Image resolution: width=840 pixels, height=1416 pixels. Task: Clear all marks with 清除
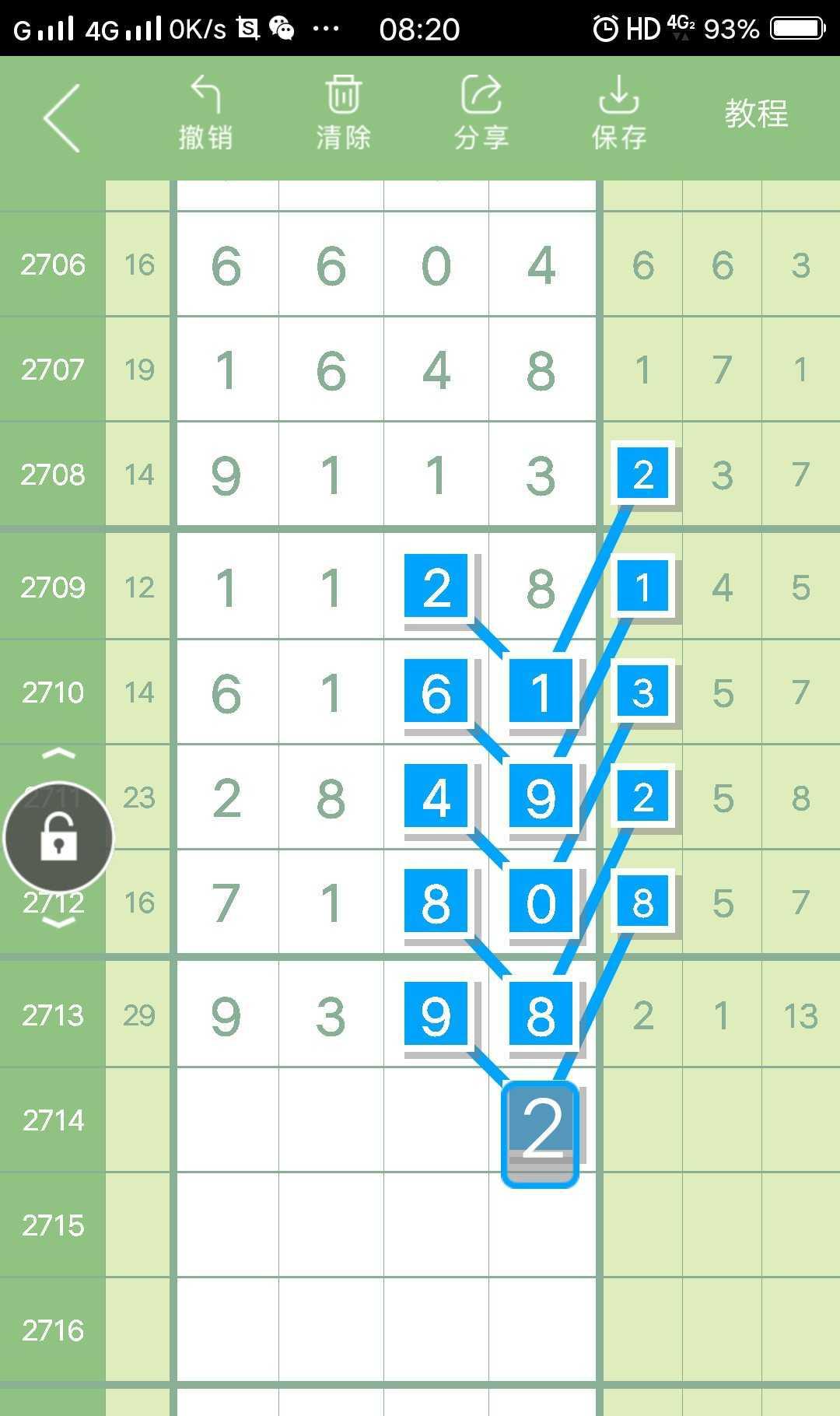tap(343, 114)
